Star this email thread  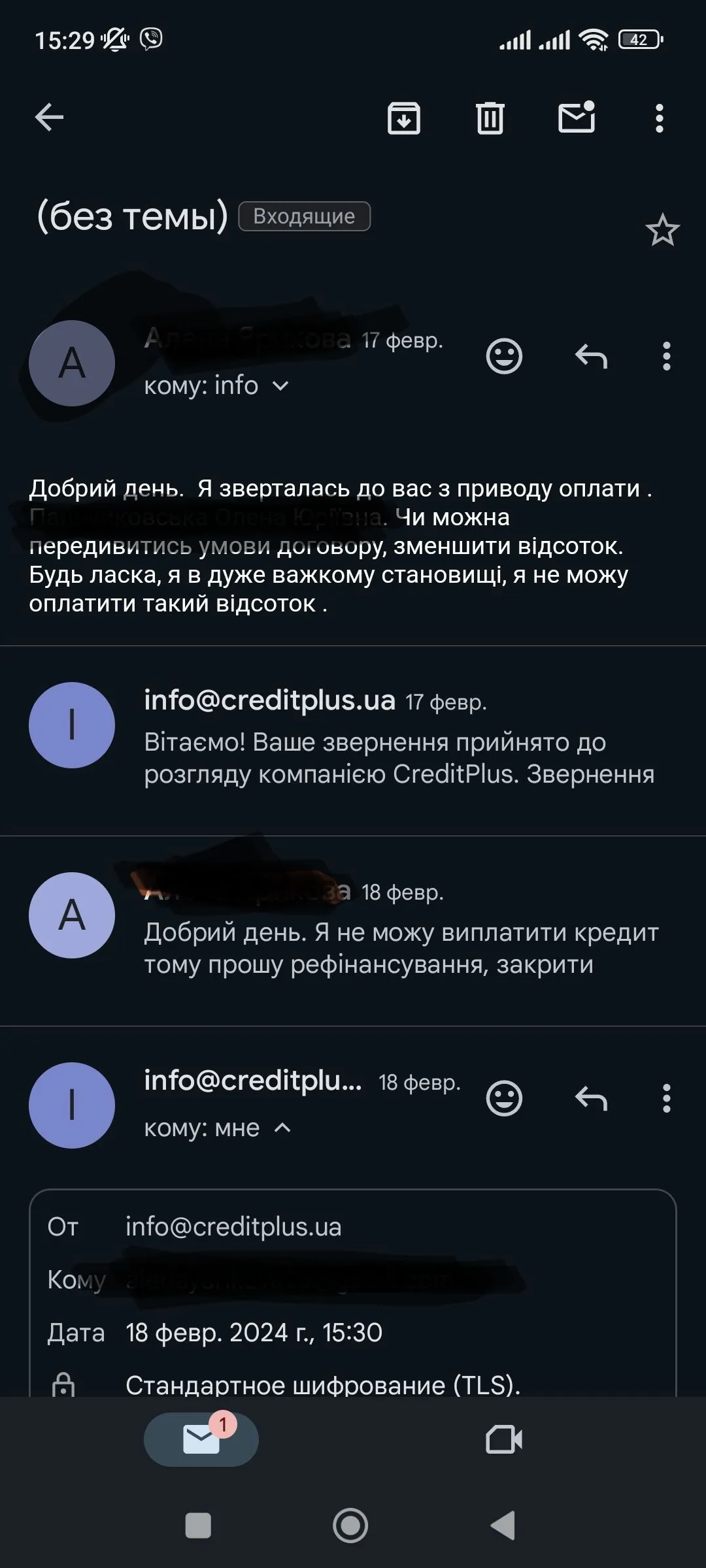click(662, 231)
